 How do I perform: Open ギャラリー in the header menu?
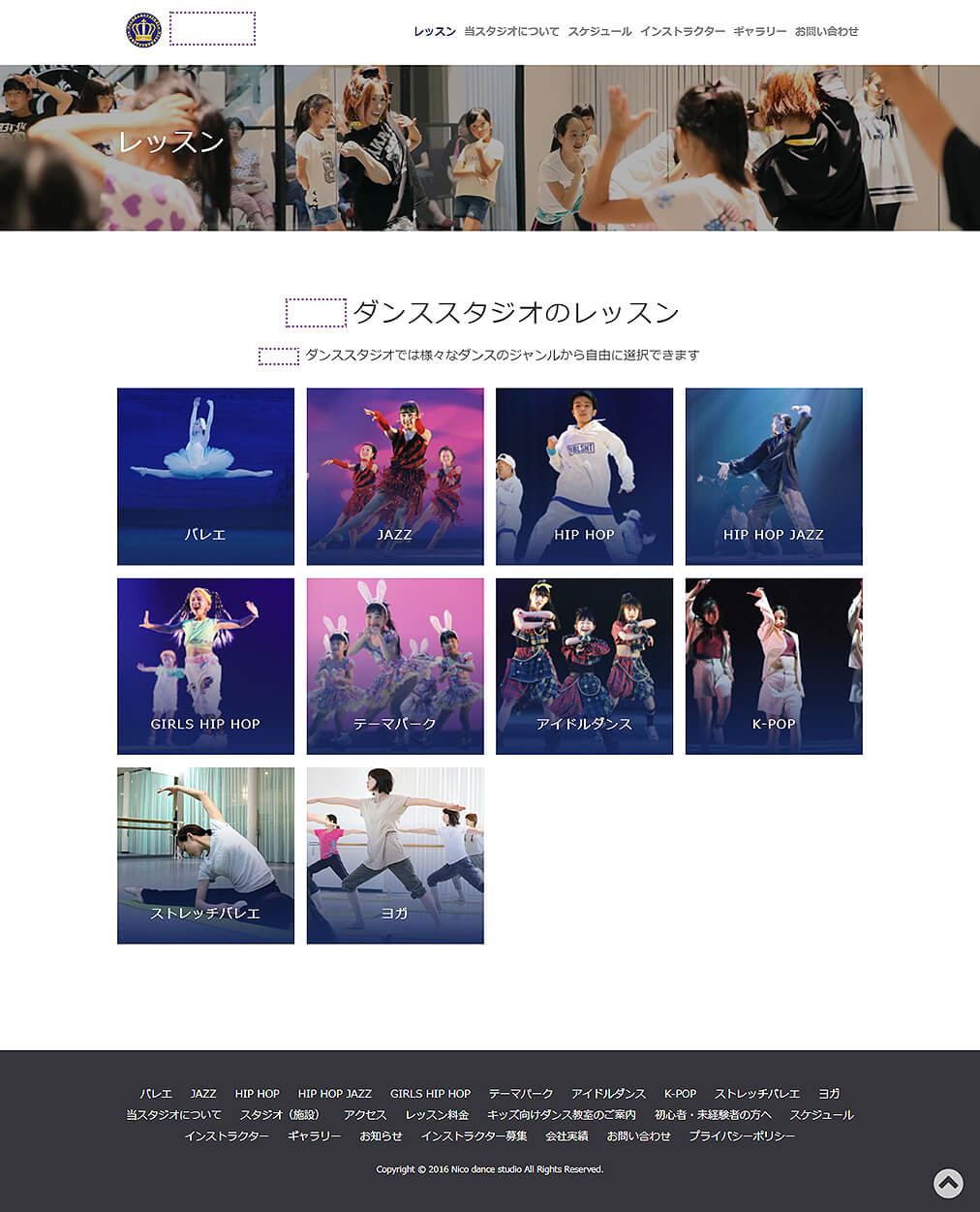coord(759,31)
